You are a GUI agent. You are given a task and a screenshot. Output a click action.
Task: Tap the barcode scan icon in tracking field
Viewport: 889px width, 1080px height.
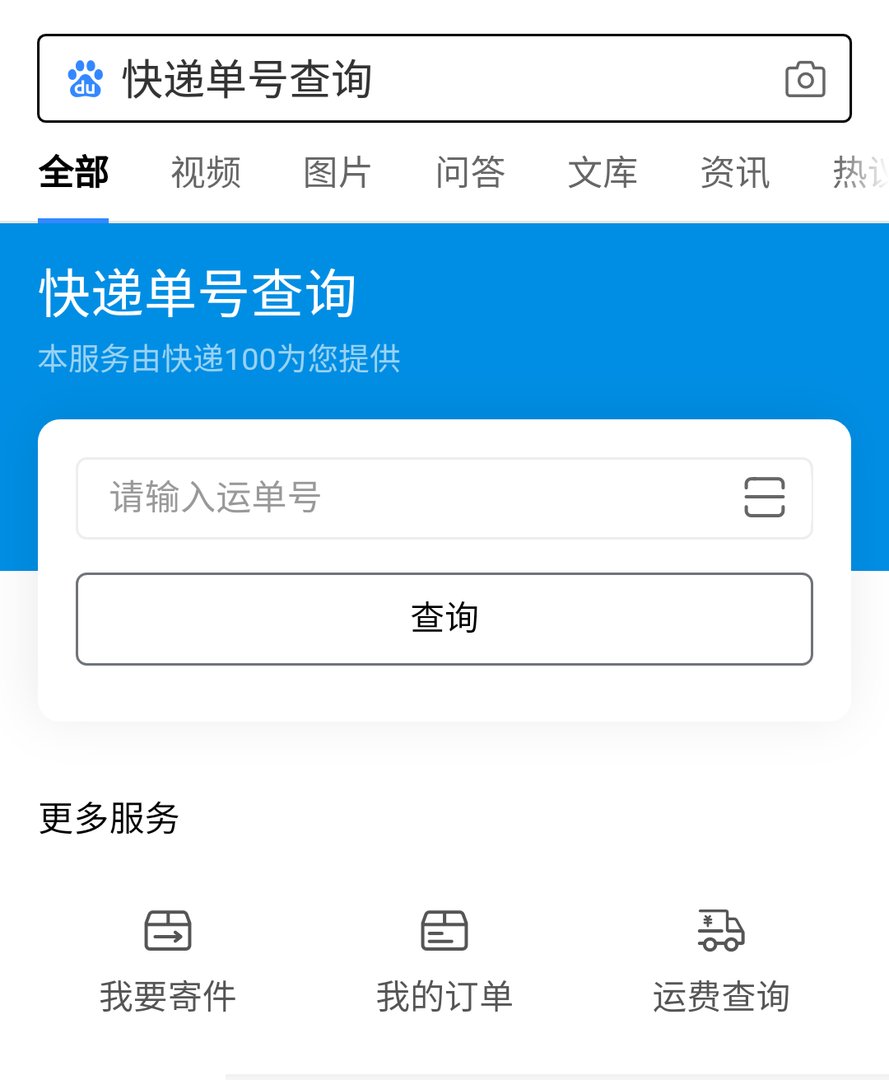coord(763,497)
